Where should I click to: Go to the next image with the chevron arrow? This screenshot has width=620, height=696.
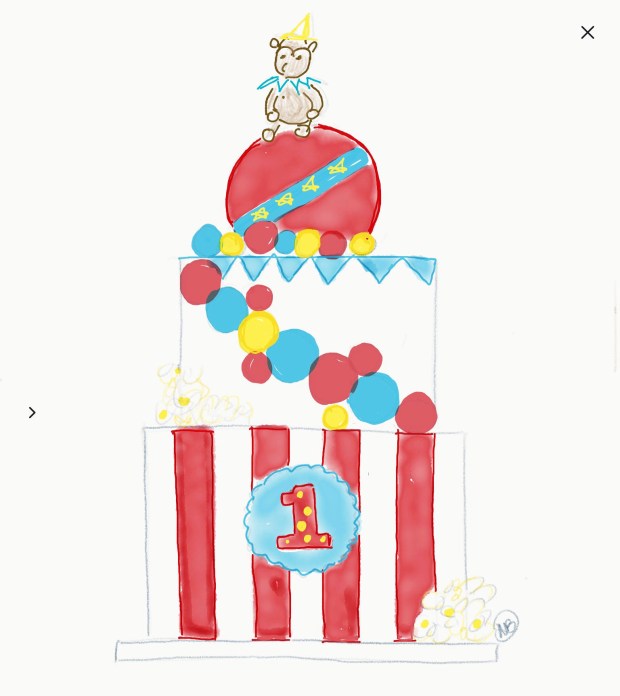click(x=32, y=412)
